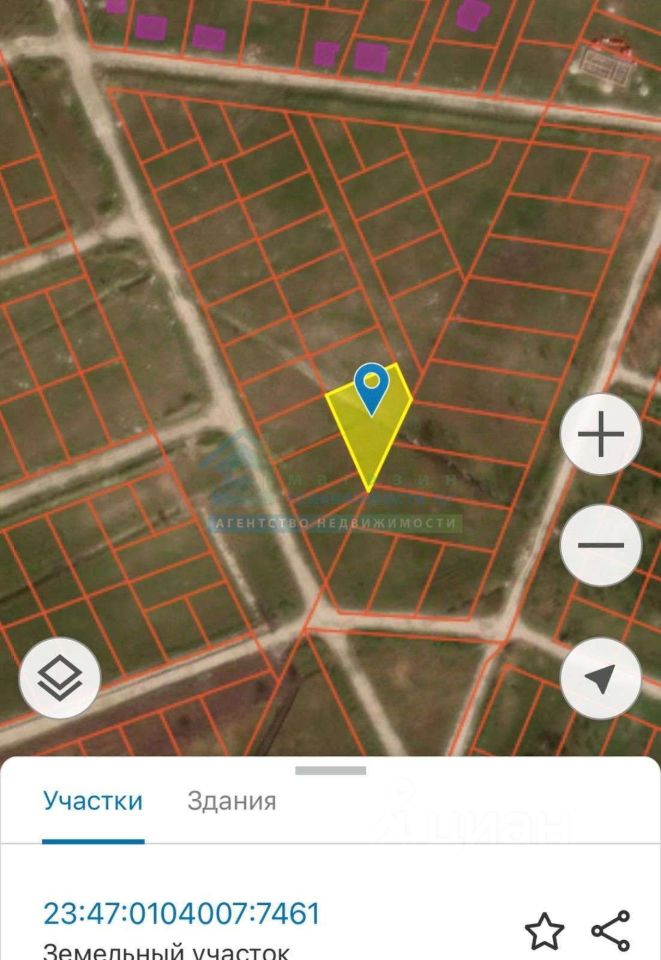Viewport: 661px width, 960px height.
Task: Zoom in on the map
Action: pyautogui.click(x=601, y=435)
